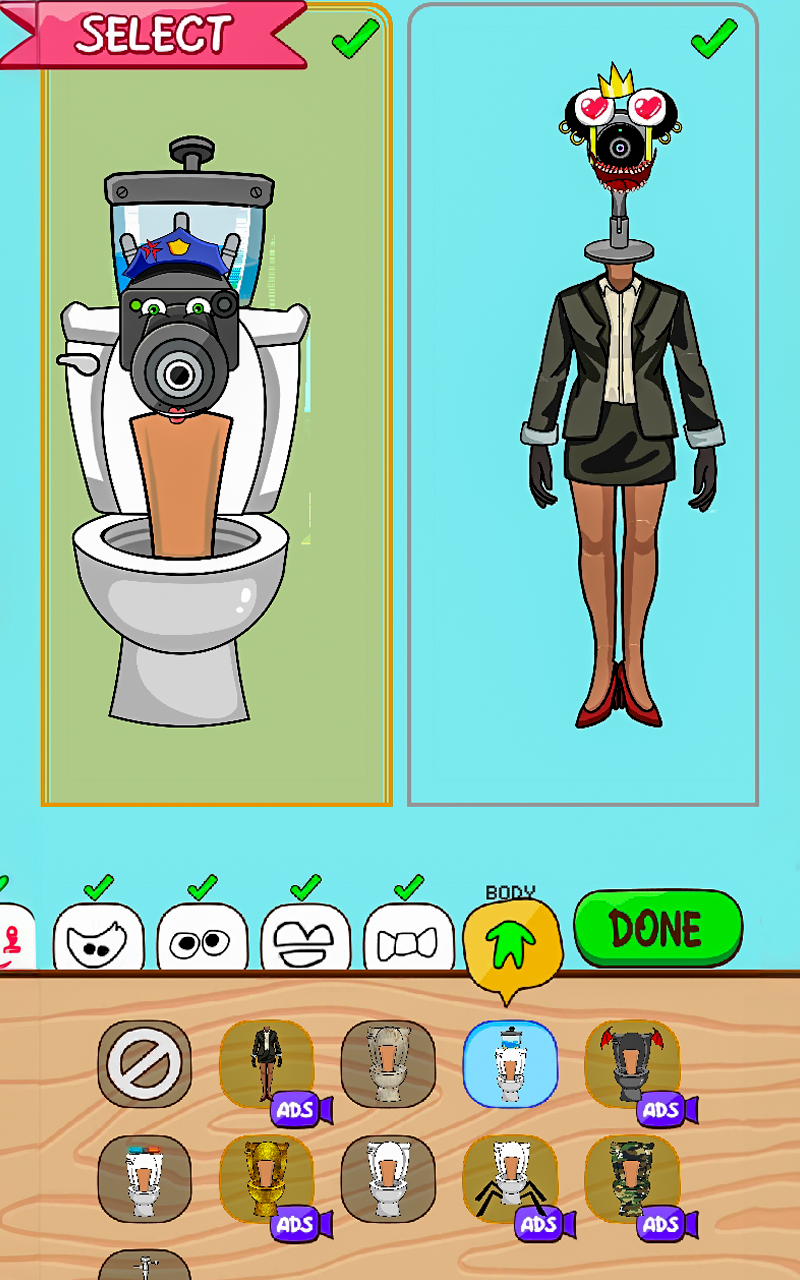The height and width of the screenshot is (1280, 800).
Task: Select the devil-horned toilet body
Action: (632, 1063)
